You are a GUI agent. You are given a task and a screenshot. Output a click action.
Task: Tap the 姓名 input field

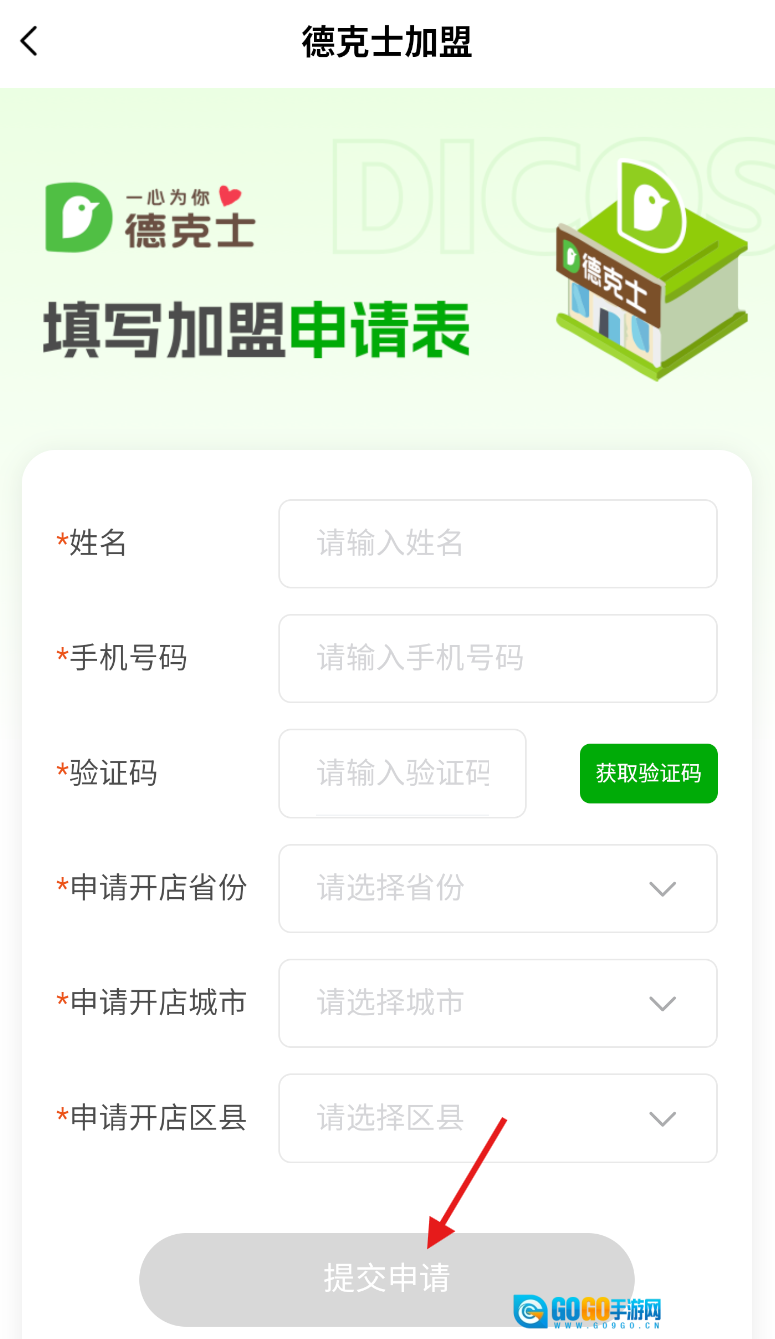click(497, 543)
